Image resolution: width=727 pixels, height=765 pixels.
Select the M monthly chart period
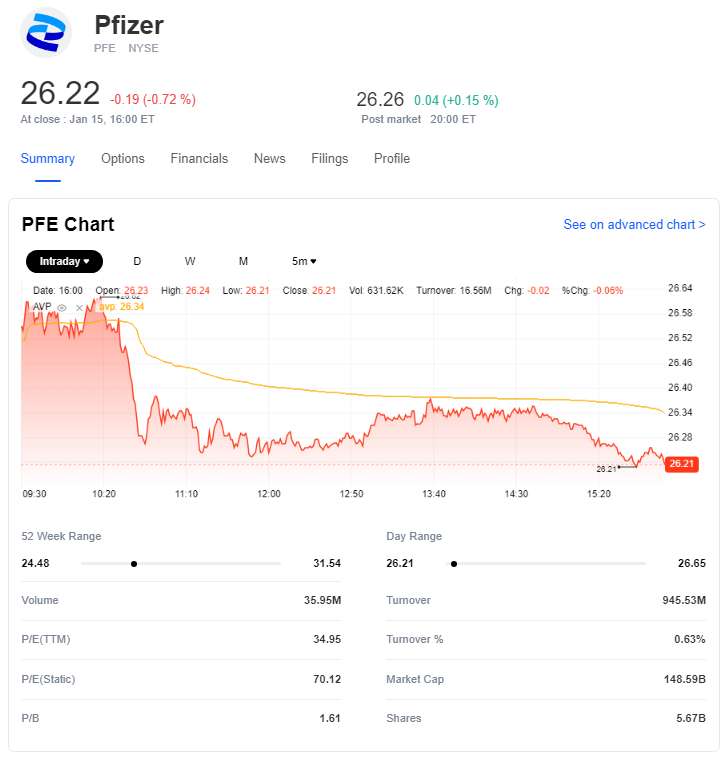coord(243,261)
